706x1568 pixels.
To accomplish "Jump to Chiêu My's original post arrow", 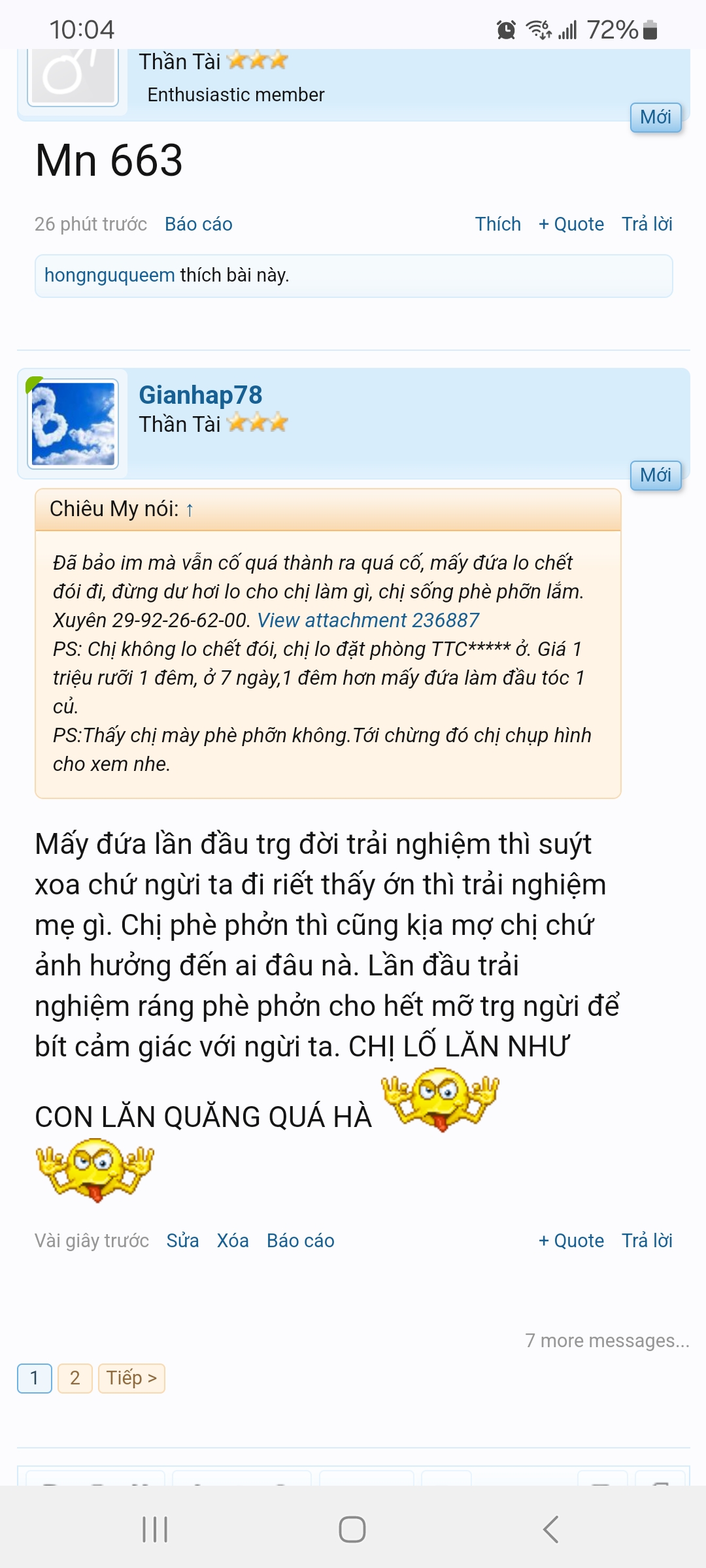I will (x=190, y=510).
